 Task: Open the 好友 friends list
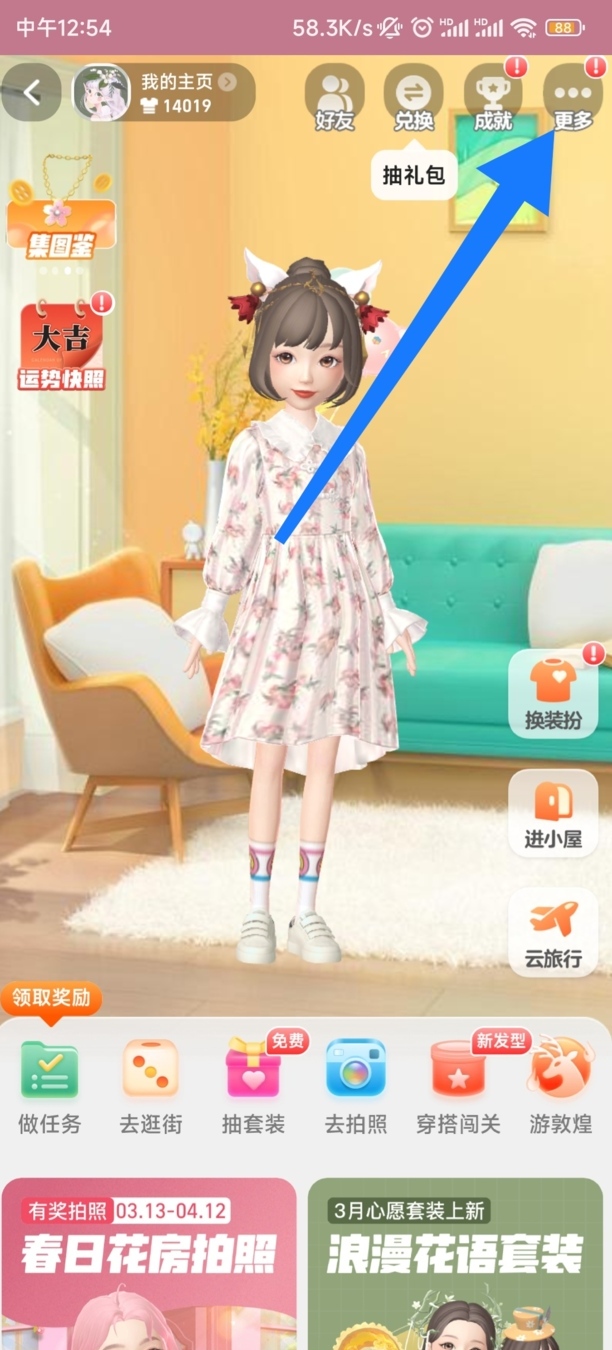point(334,99)
